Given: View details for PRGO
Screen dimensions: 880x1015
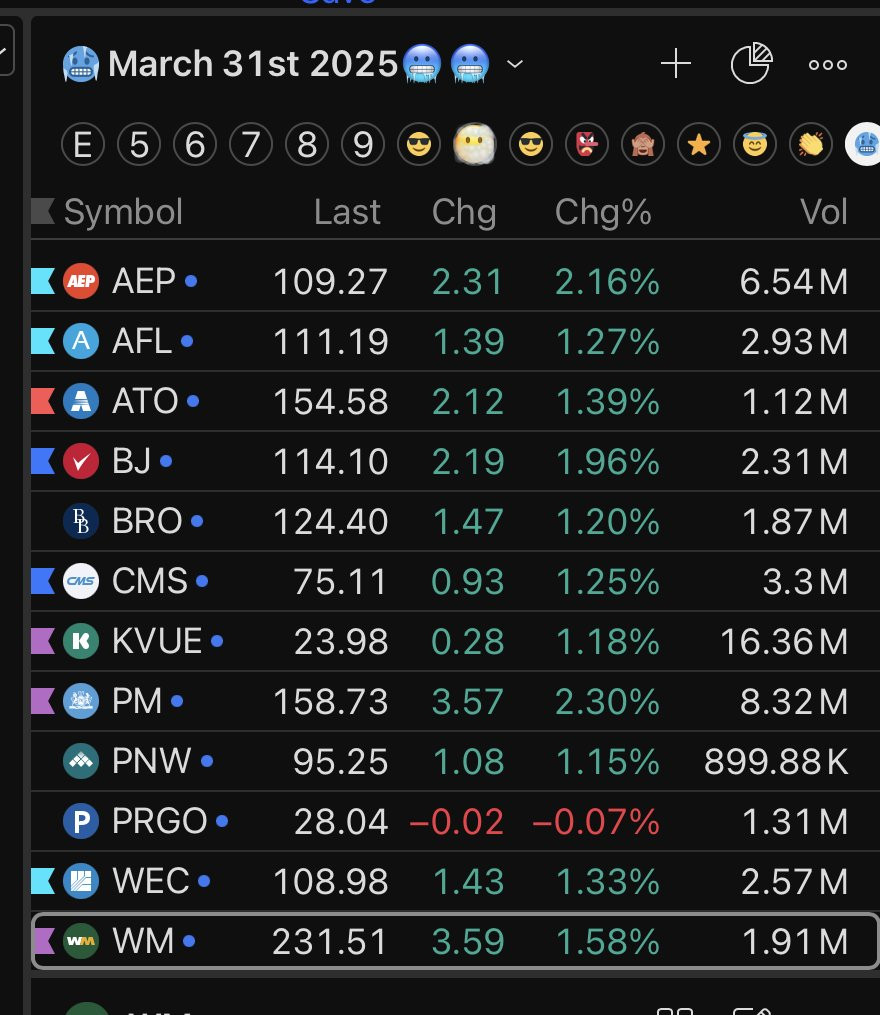Looking at the screenshot, I should pyautogui.click(x=159, y=822).
